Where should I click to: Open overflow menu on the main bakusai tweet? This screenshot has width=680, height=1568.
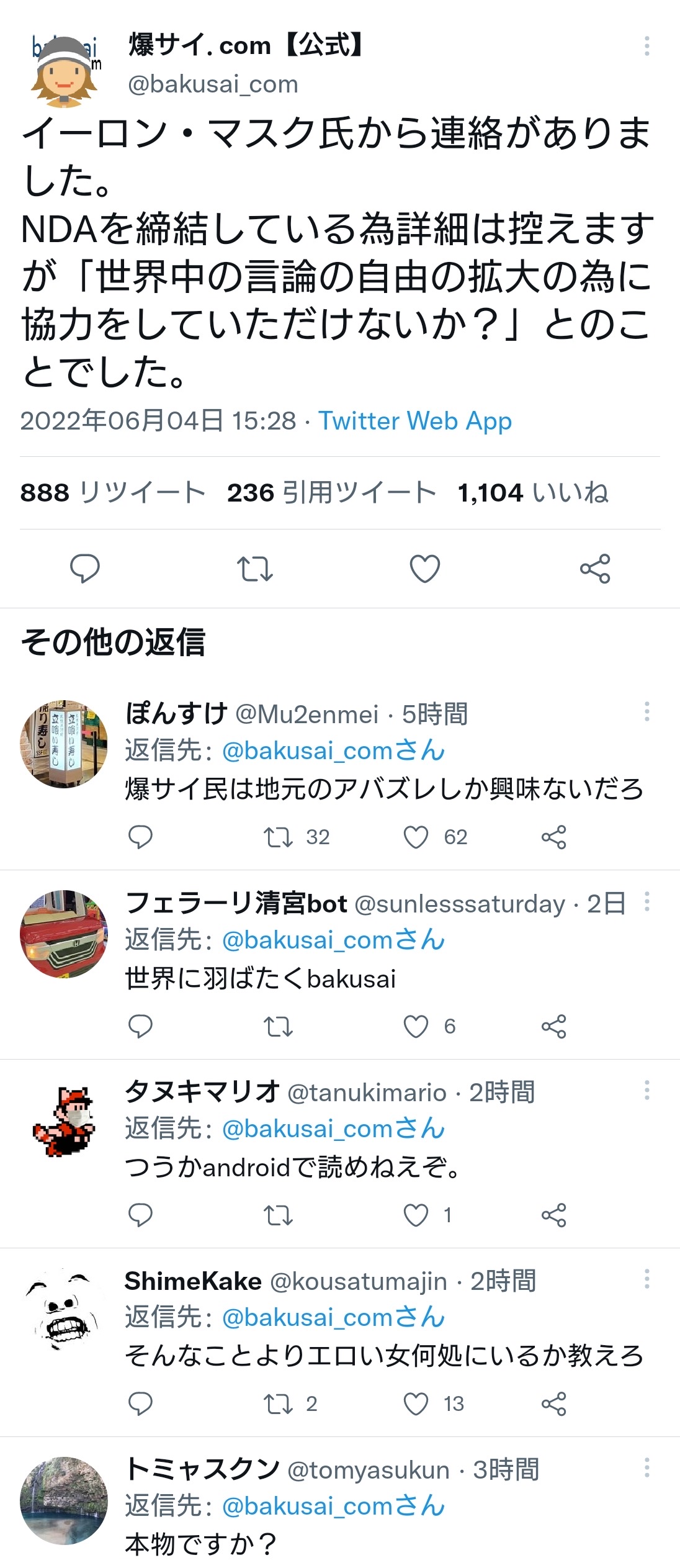[646, 46]
